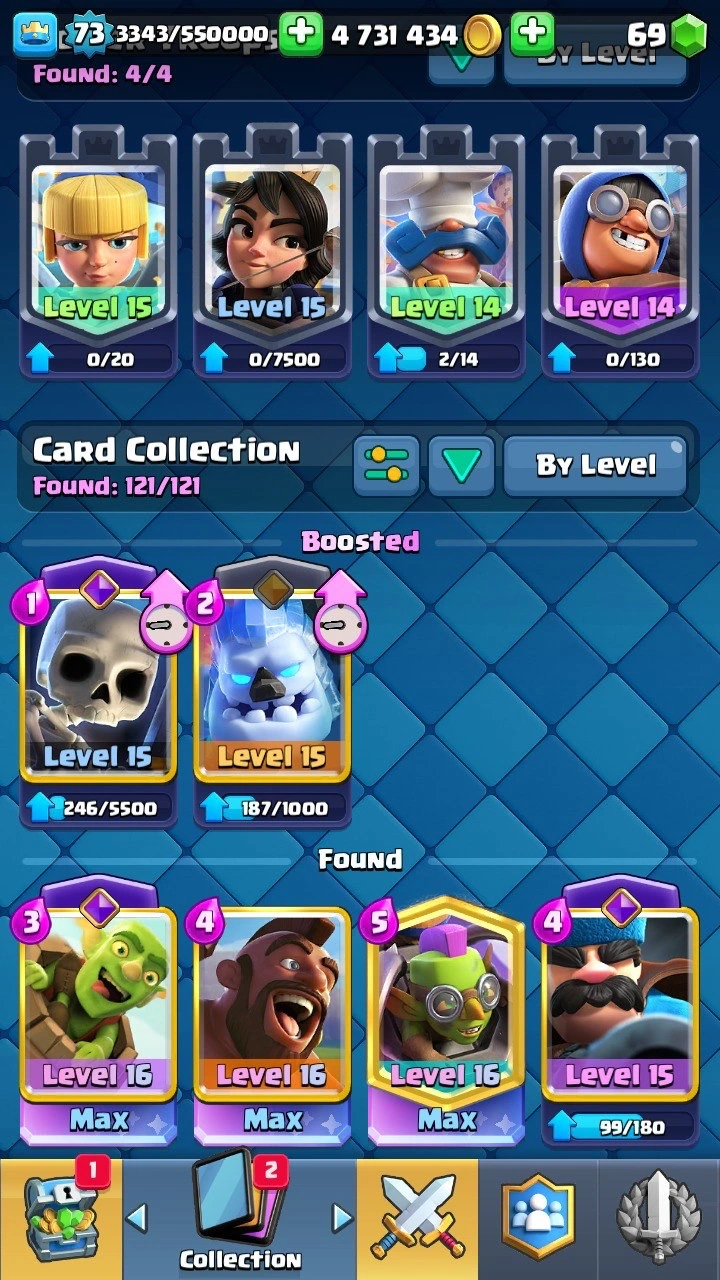This screenshot has height=1280, width=720.
Task: Buy gems via the green plus
Action: [532, 35]
